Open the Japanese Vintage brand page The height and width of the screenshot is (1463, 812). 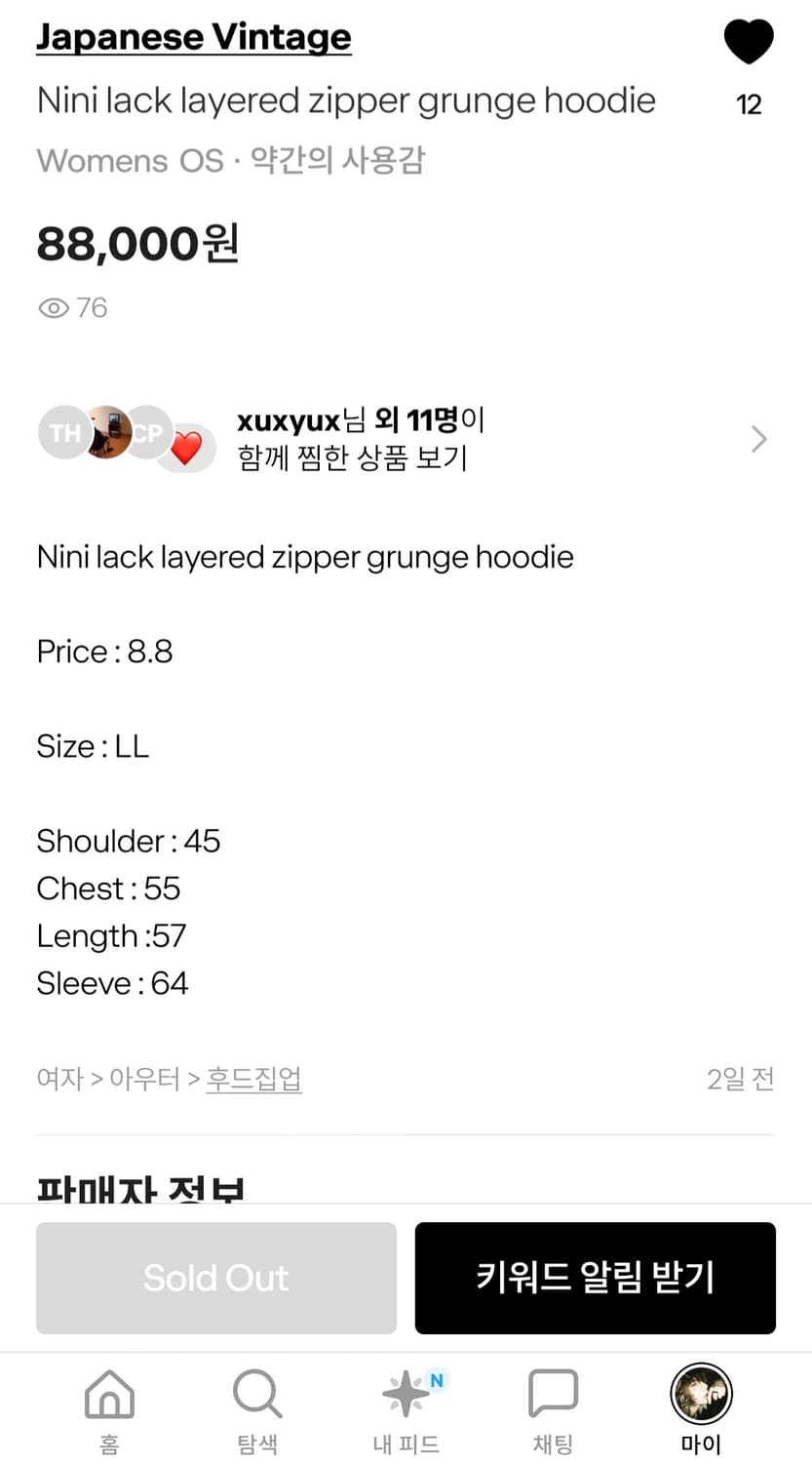[192, 37]
